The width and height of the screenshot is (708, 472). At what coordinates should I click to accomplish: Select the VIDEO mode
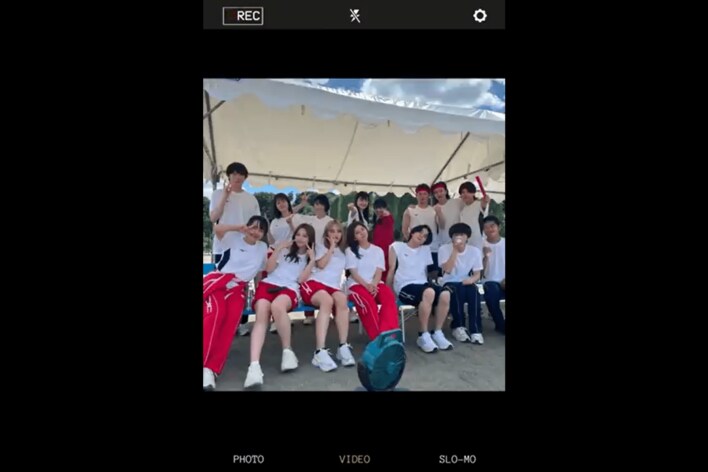tap(354, 459)
